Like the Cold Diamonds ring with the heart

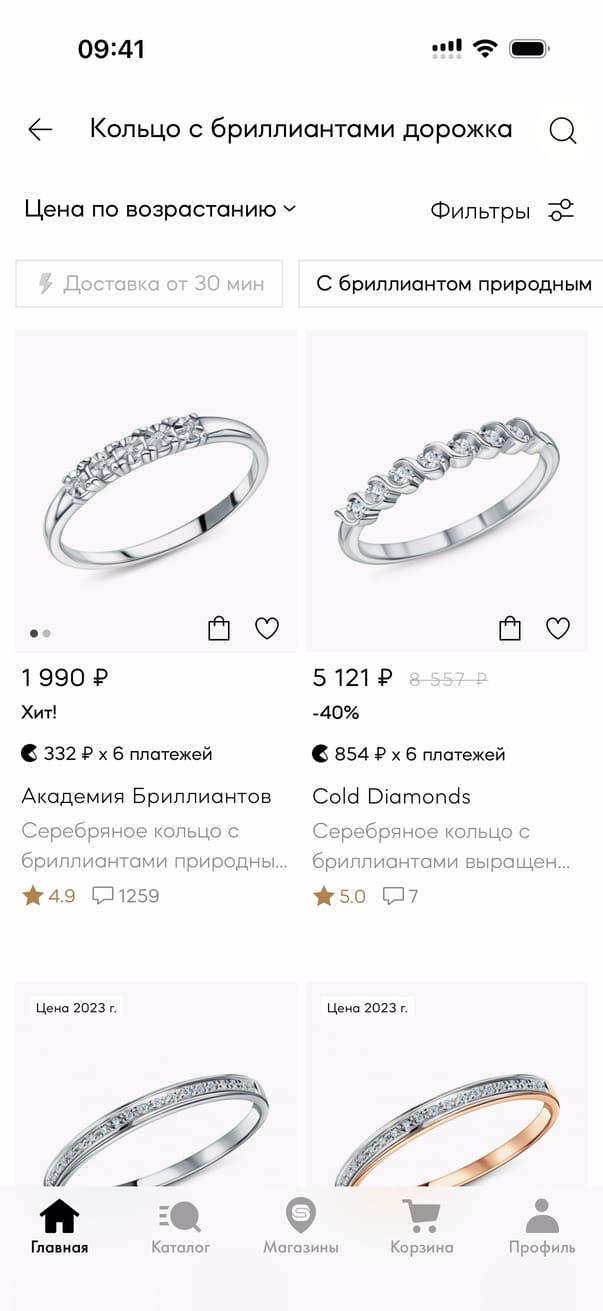(558, 629)
